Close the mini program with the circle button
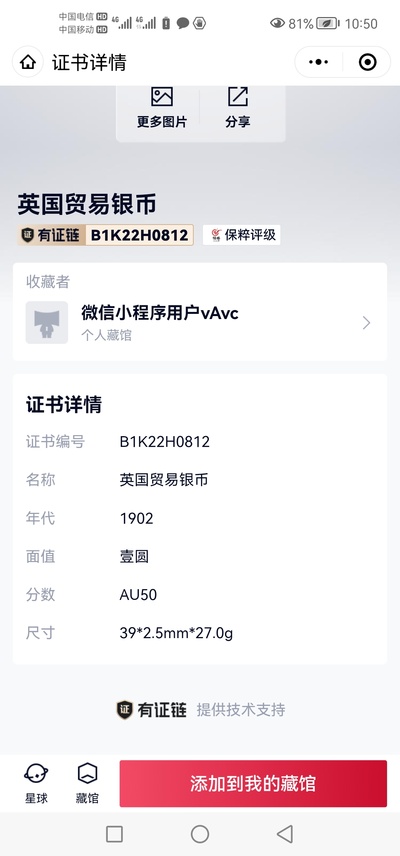Image resolution: width=400 pixels, height=856 pixels. (x=367, y=62)
